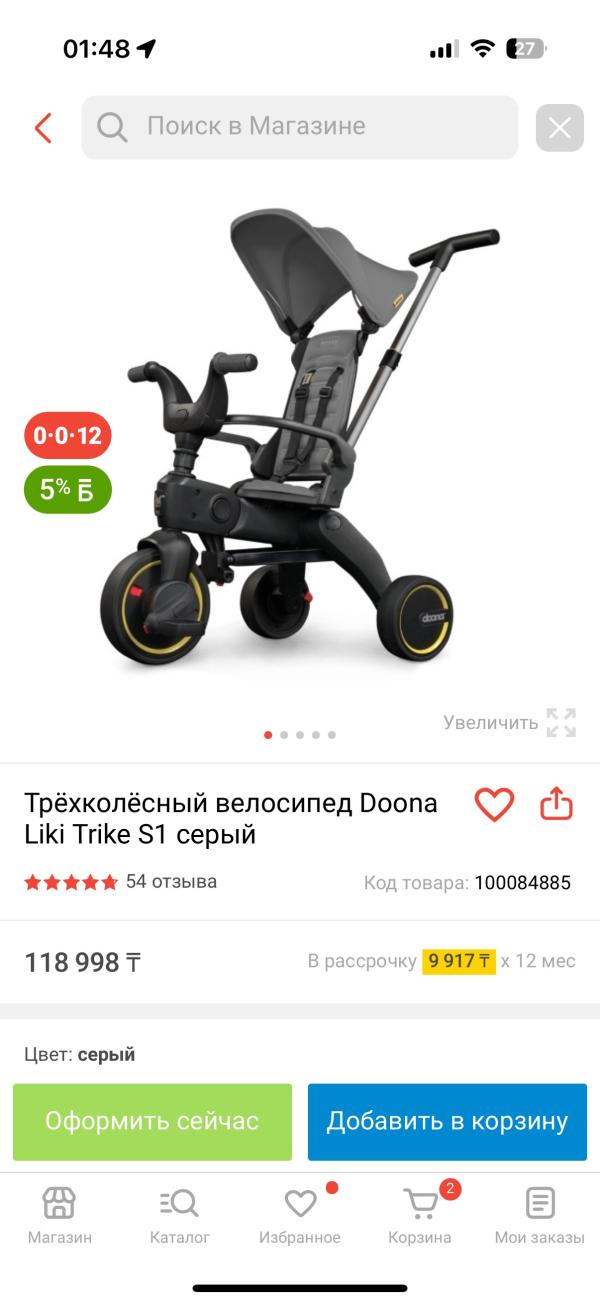Tap the Поиск в Магазине search field

(300, 127)
